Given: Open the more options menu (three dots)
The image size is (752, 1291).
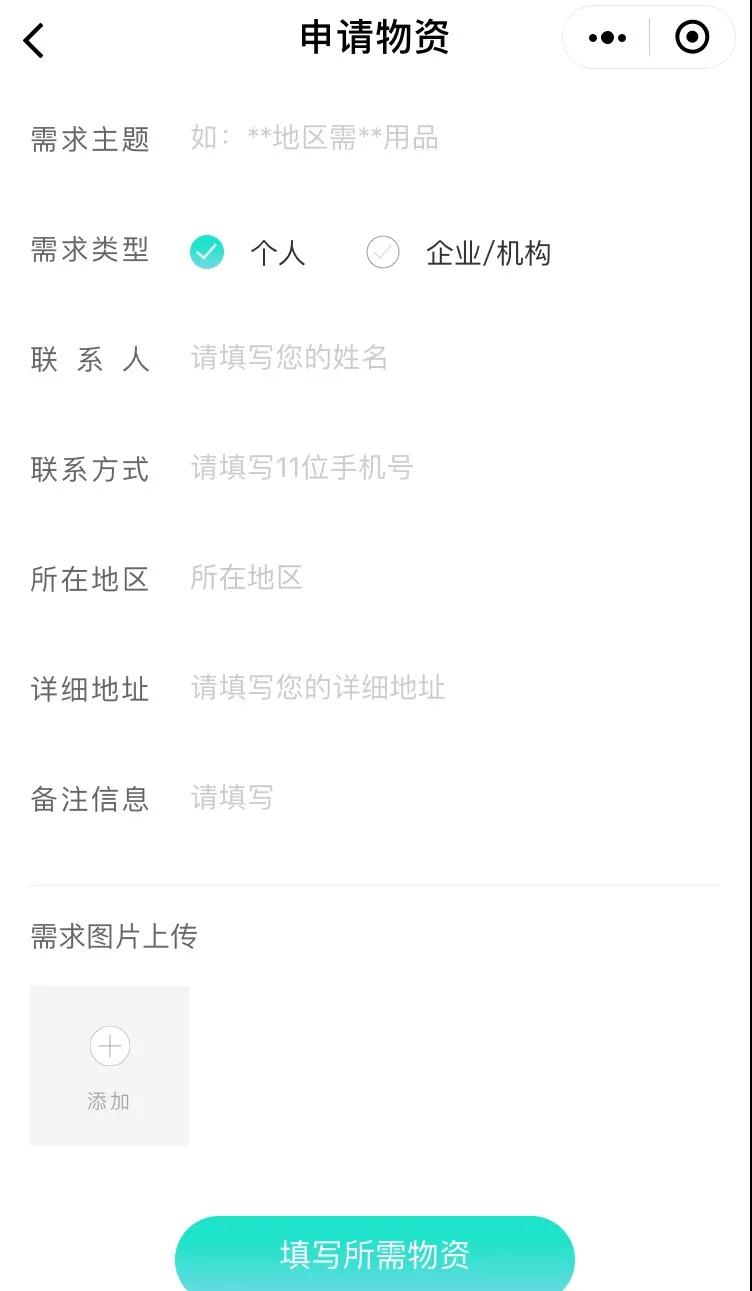Looking at the screenshot, I should coord(605,37).
